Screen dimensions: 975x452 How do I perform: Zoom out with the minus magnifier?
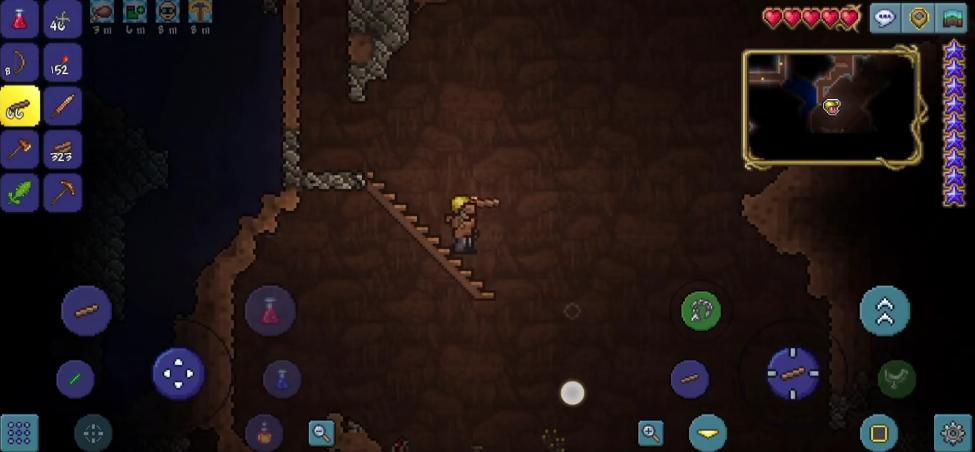[x=321, y=432]
